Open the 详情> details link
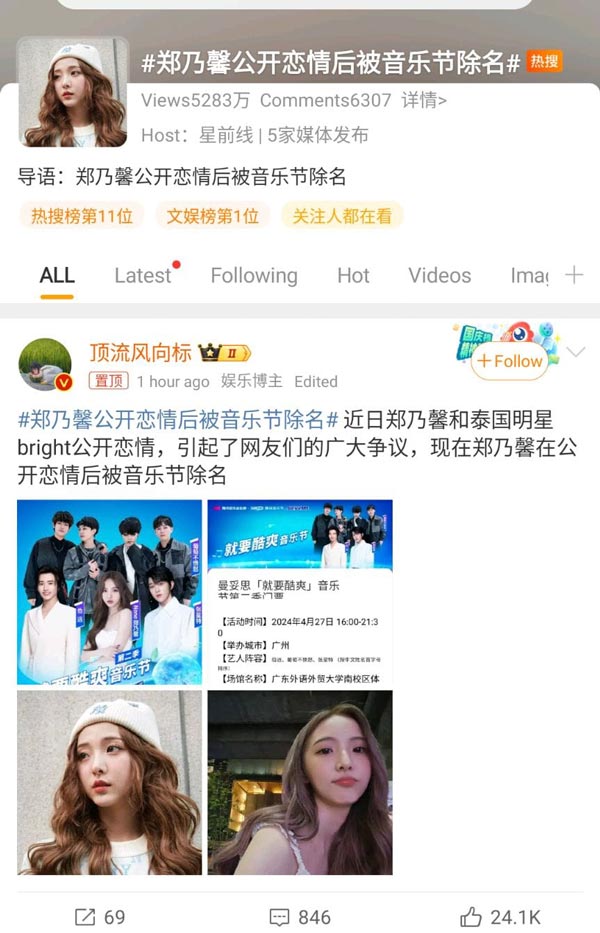The width and height of the screenshot is (600, 933). coord(424,100)
